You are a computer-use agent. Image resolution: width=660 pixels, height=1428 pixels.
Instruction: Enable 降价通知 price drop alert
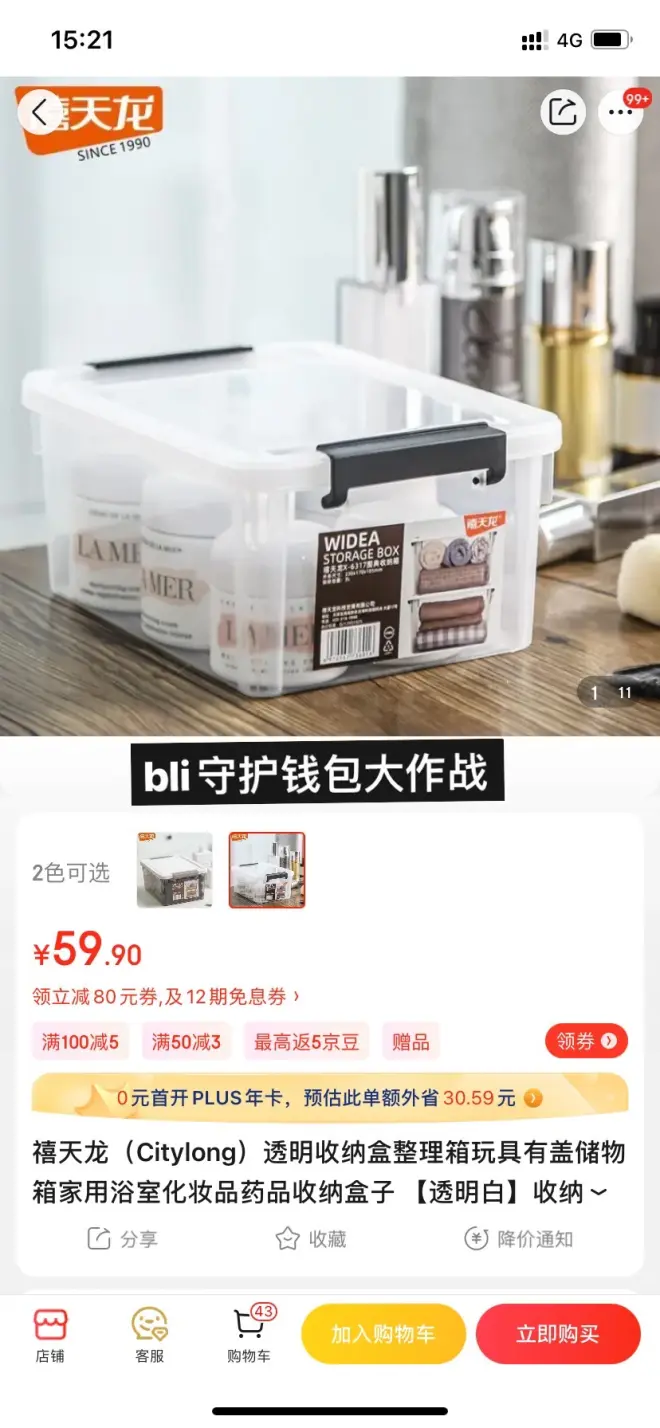click(519, 1239)
